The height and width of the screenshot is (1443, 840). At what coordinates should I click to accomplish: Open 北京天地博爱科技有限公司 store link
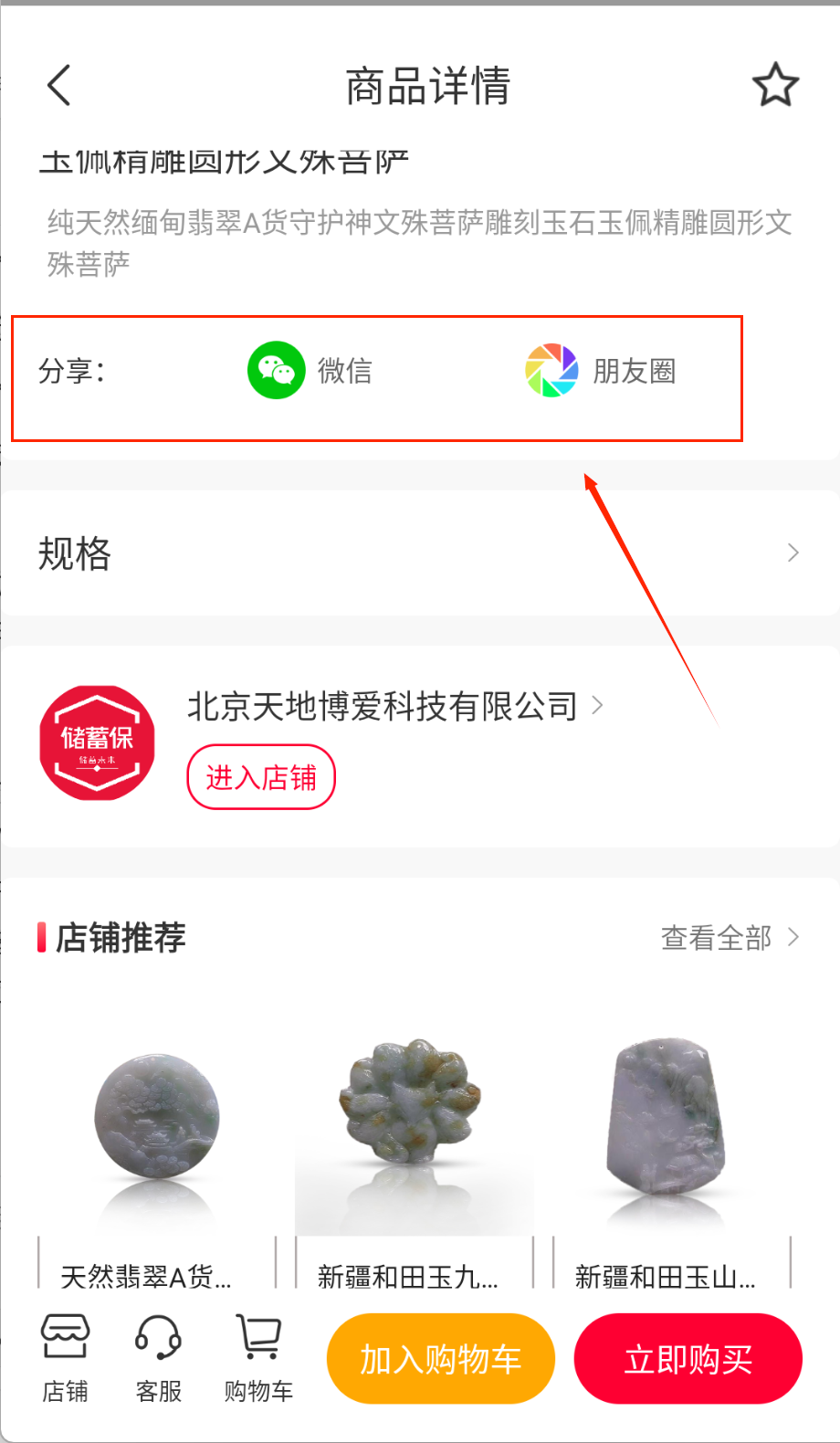(x=394, y=706)
